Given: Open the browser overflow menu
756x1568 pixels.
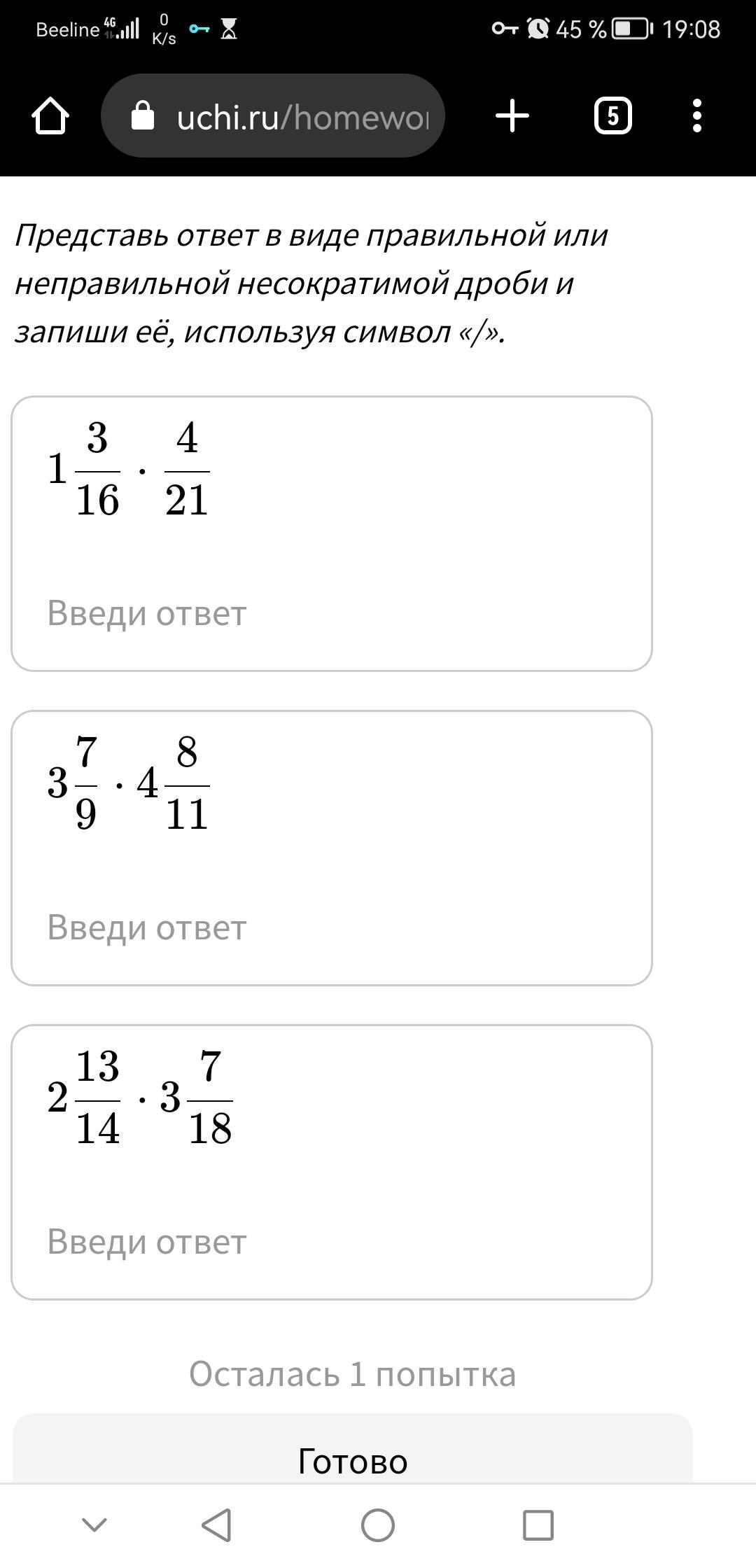Looking at the screenshot, I should (x=696, y=116).
